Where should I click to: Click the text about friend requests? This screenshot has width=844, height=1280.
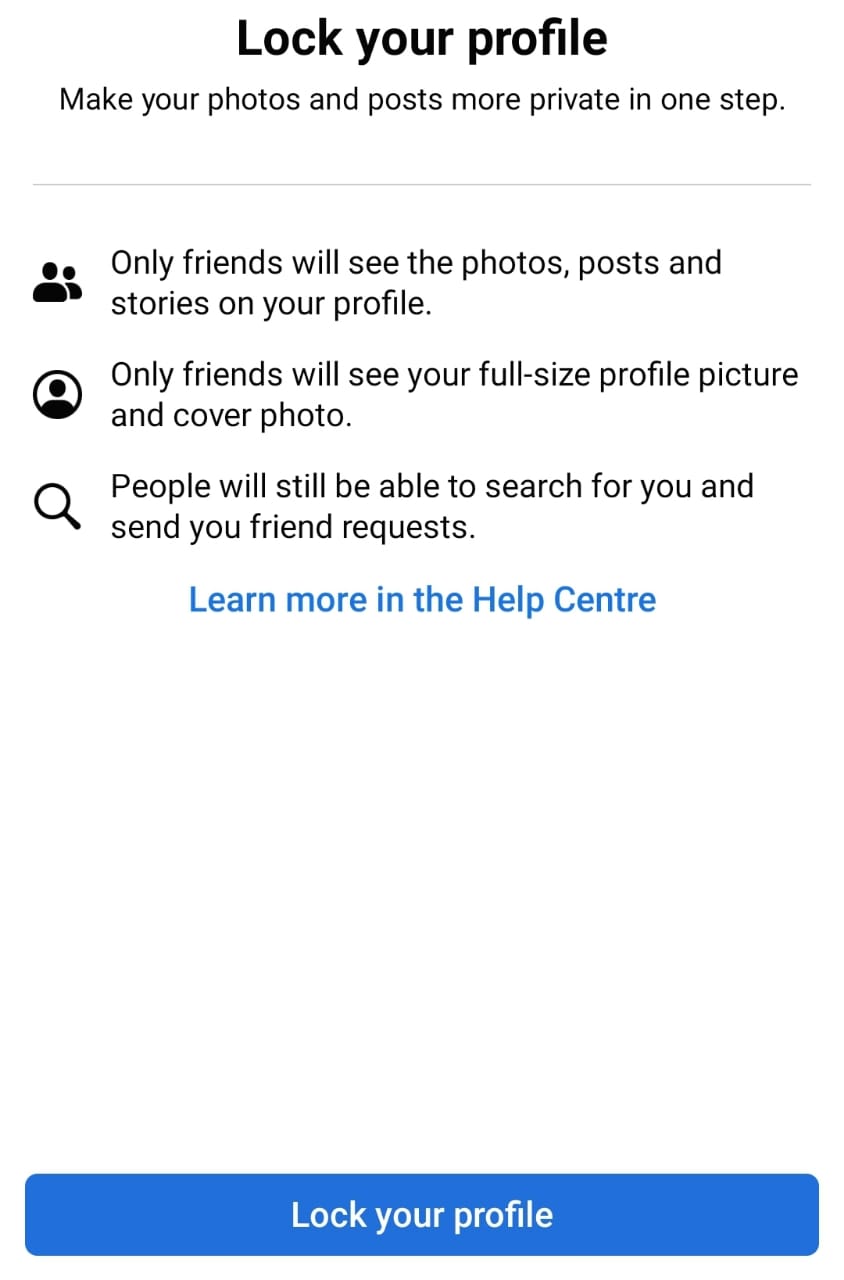[432, 505]
